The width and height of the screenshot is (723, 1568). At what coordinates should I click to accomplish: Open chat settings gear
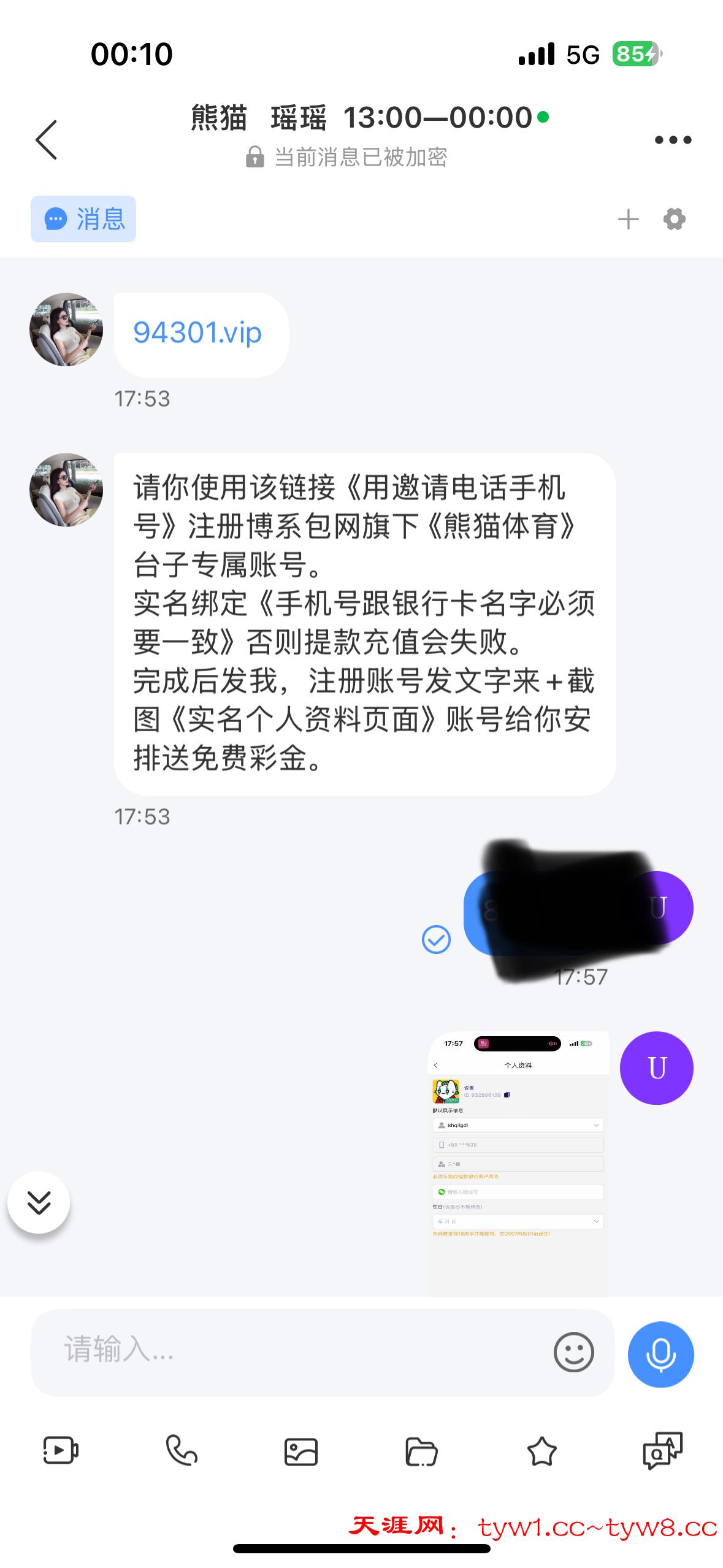tap(674, 219)
